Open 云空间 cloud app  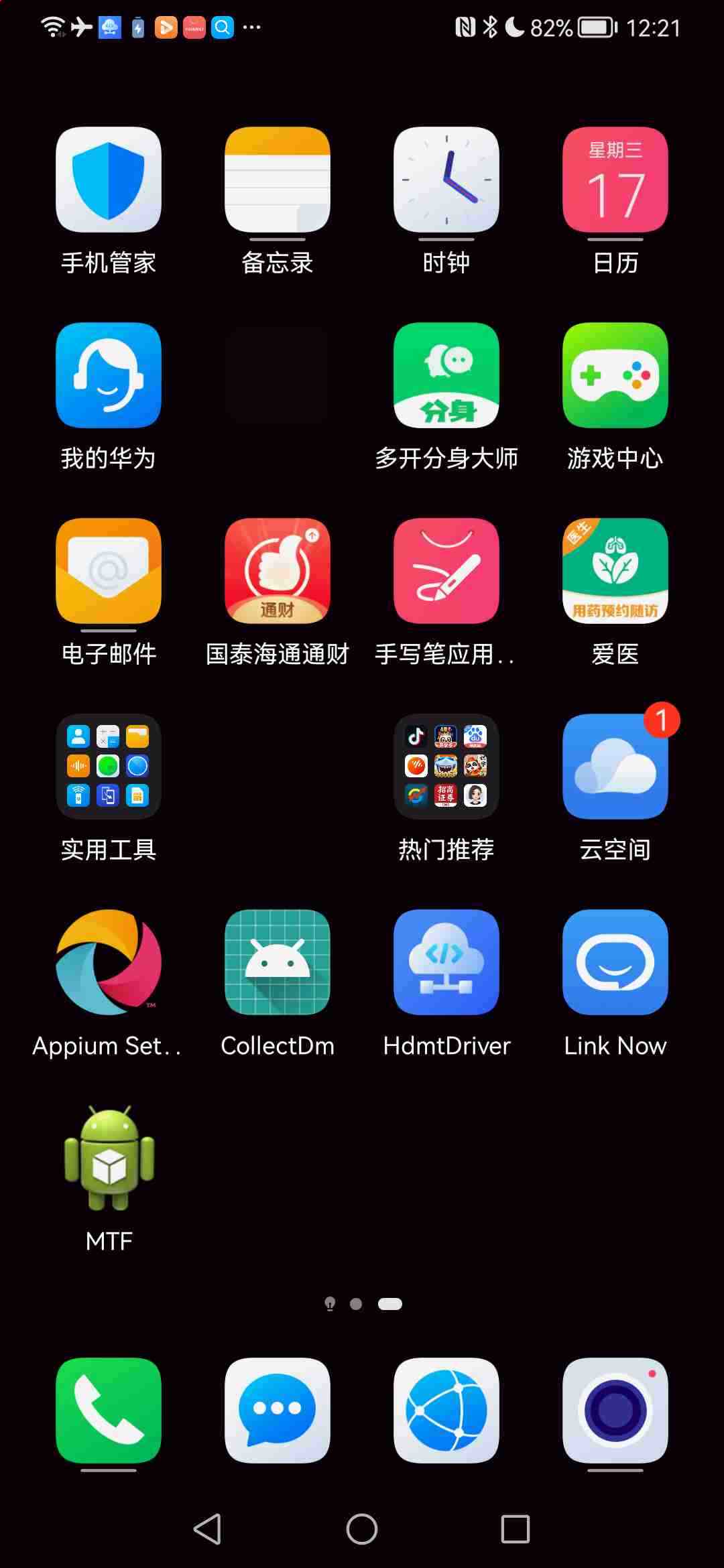click(x=615, y=767)
